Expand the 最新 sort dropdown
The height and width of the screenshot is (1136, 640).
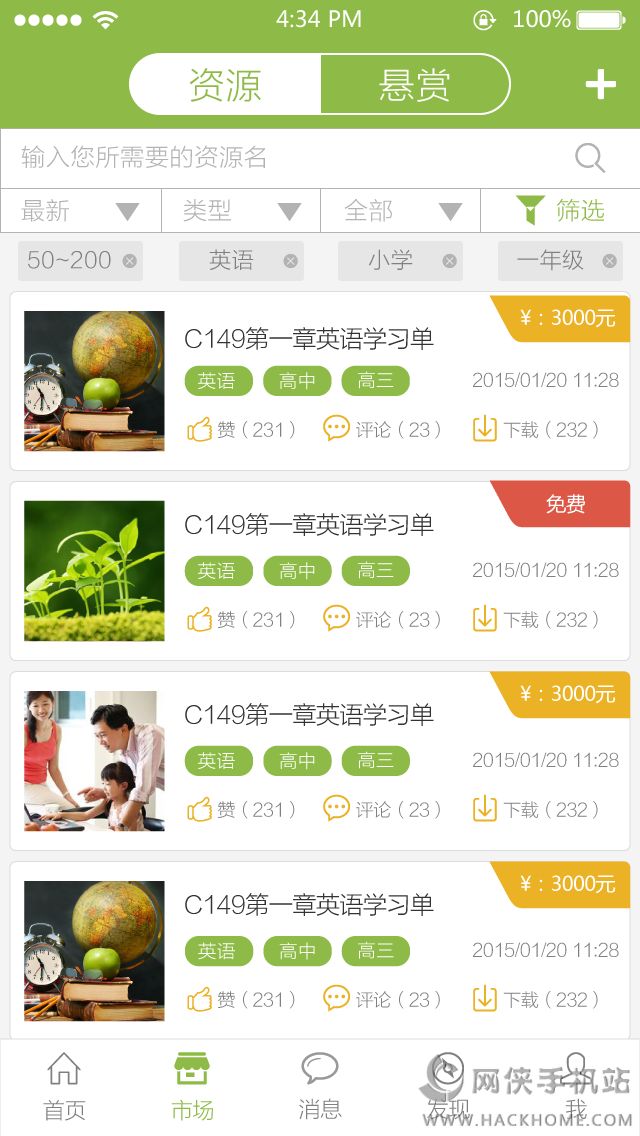80,211
